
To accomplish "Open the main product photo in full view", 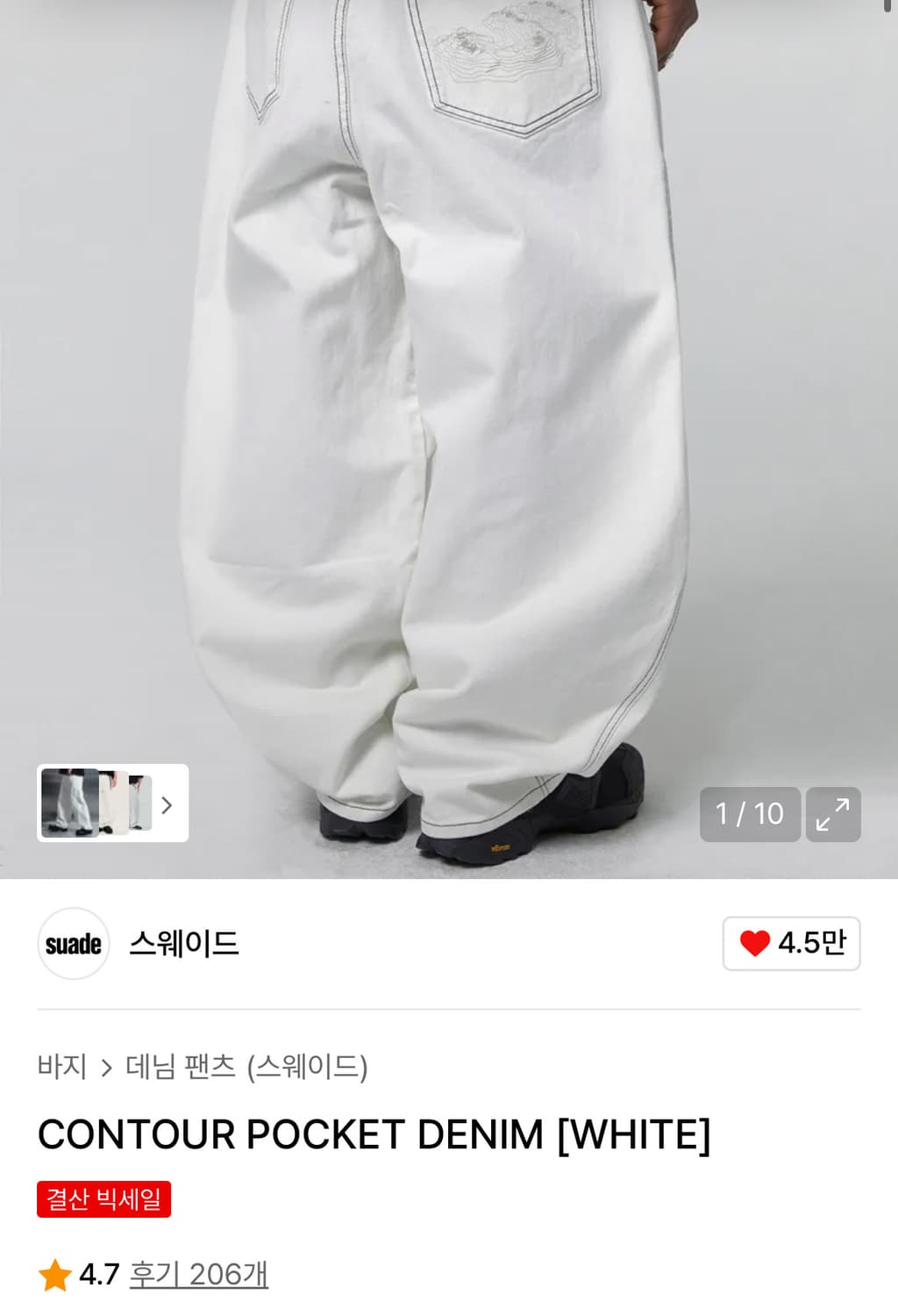I will click(449, 395).
